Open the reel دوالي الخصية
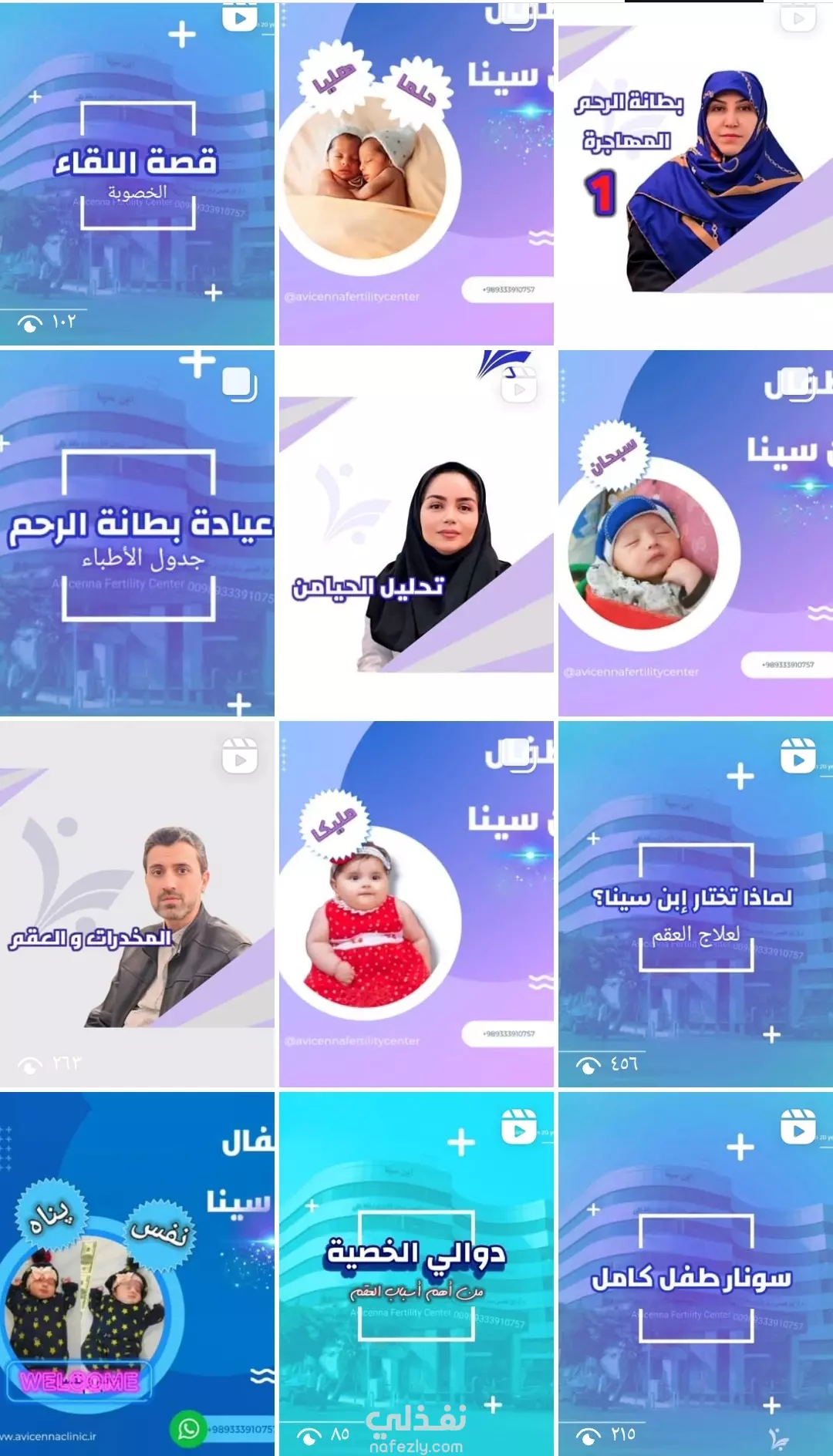 click(416, 1274)
